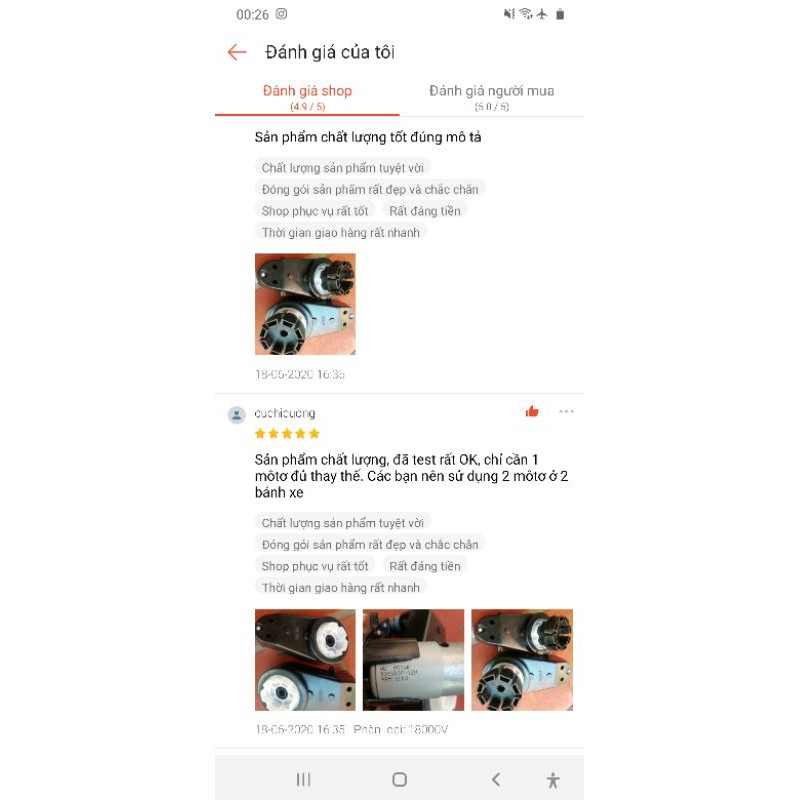Viewport: 800px width, 800px height.
Task: Like cuchicuong's review with the thumbs up
Action: [532, 411]
